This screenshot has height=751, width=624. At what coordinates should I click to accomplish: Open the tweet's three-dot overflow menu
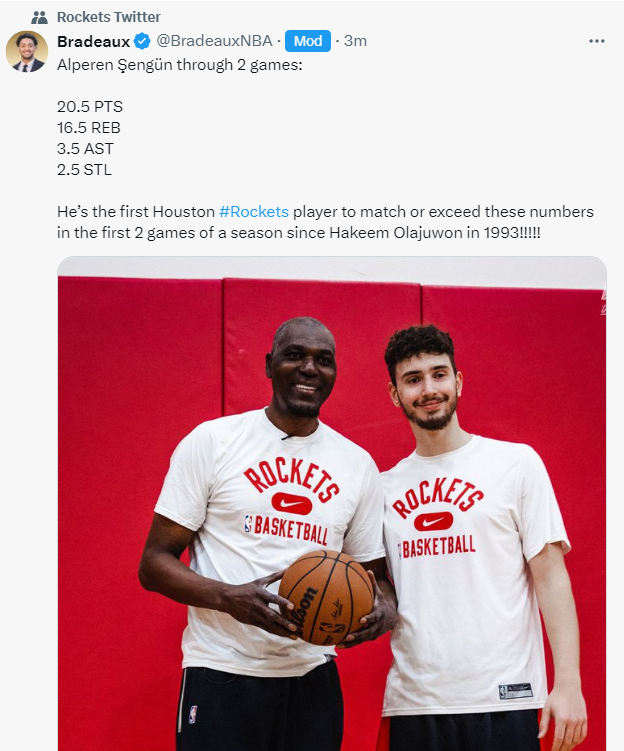597,41
